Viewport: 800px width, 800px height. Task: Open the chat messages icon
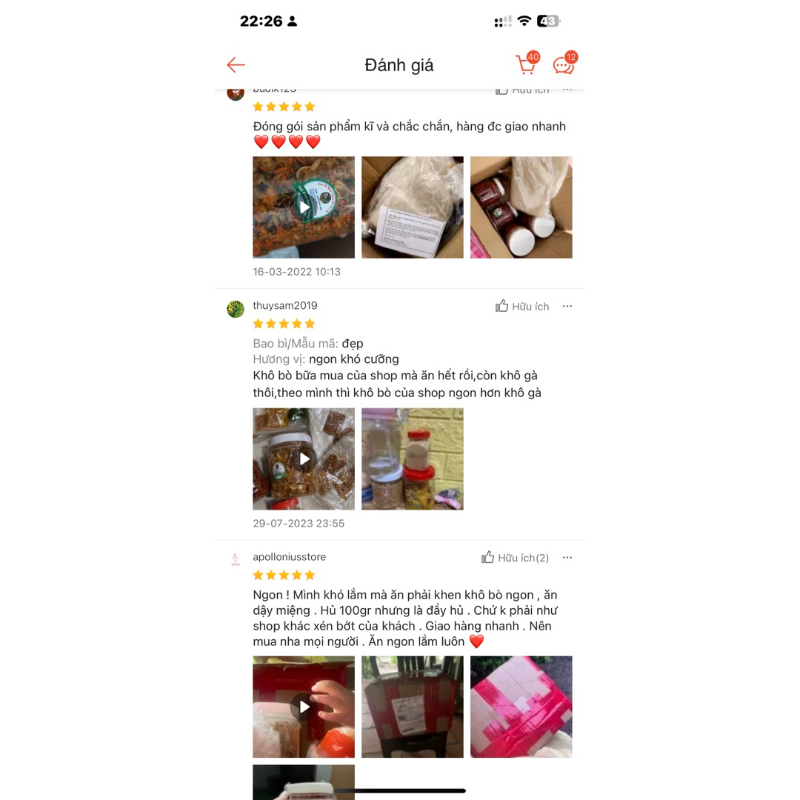point(564,65)
